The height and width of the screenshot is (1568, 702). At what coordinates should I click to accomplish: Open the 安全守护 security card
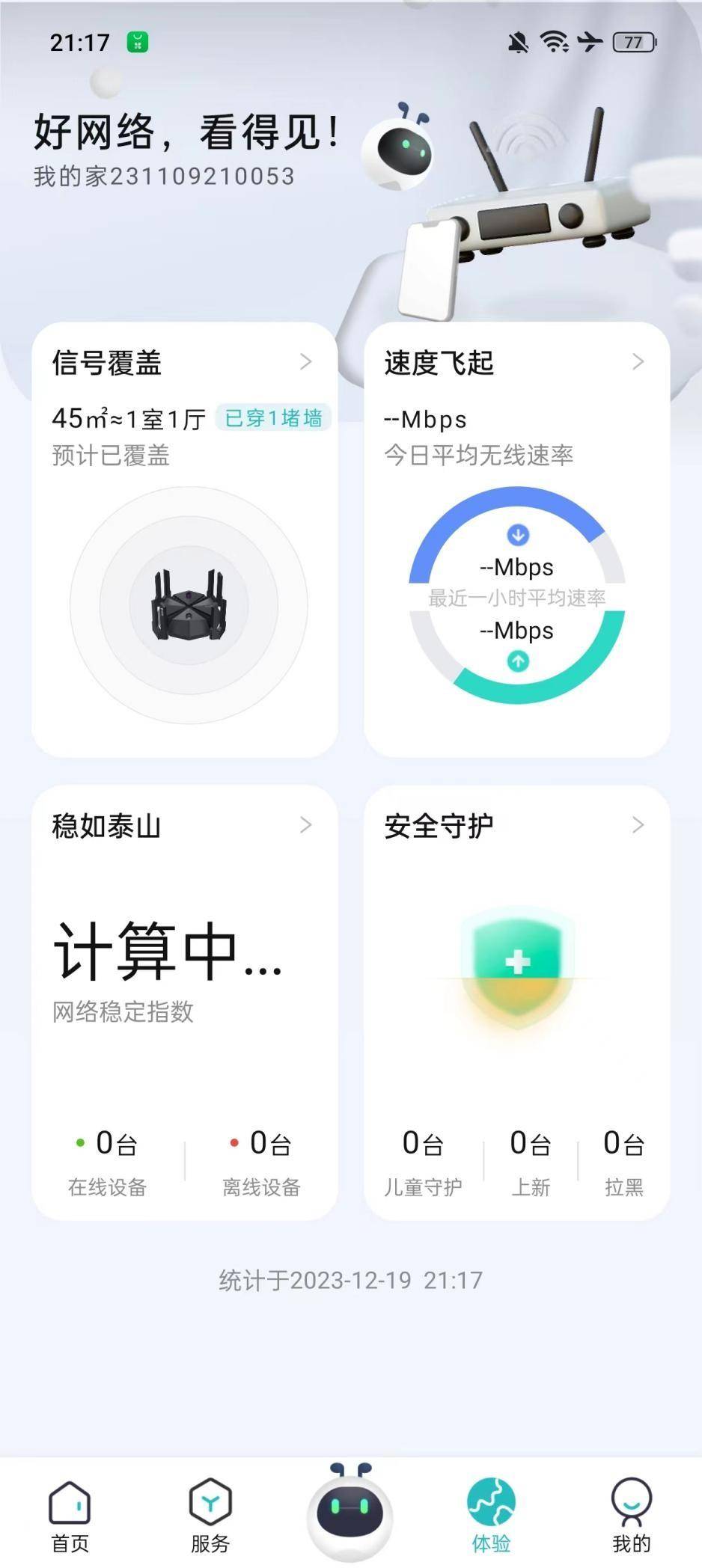click(516, 827)
